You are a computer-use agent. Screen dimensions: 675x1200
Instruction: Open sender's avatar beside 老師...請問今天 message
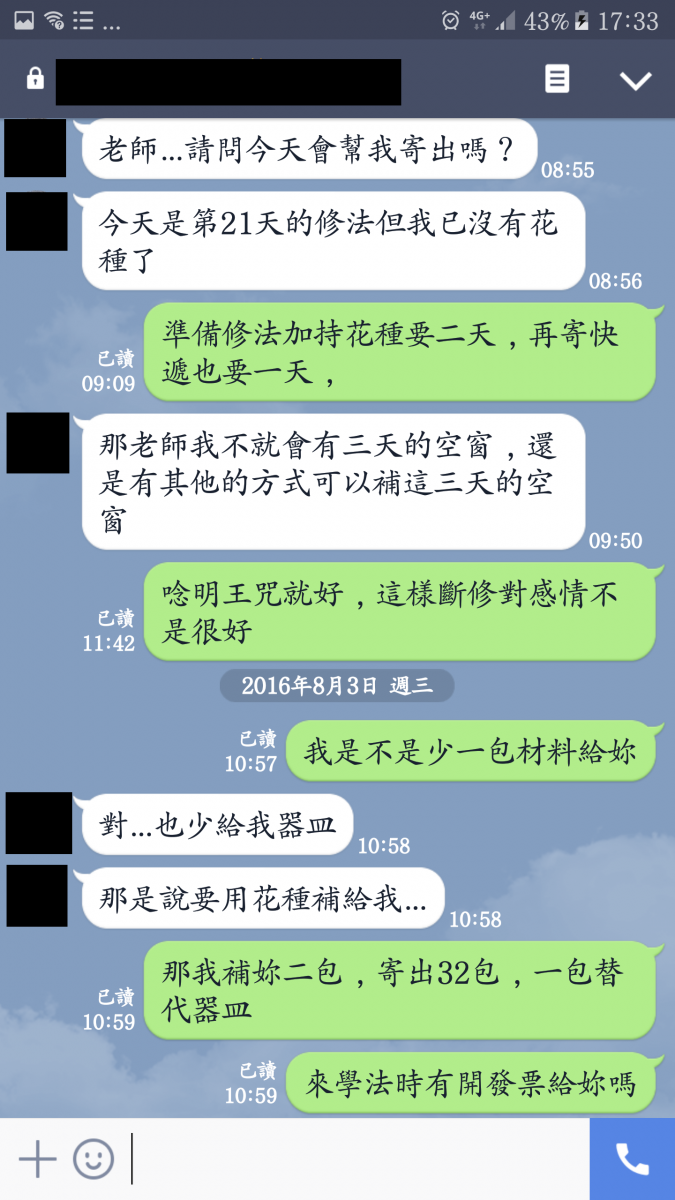pos(36,149)
